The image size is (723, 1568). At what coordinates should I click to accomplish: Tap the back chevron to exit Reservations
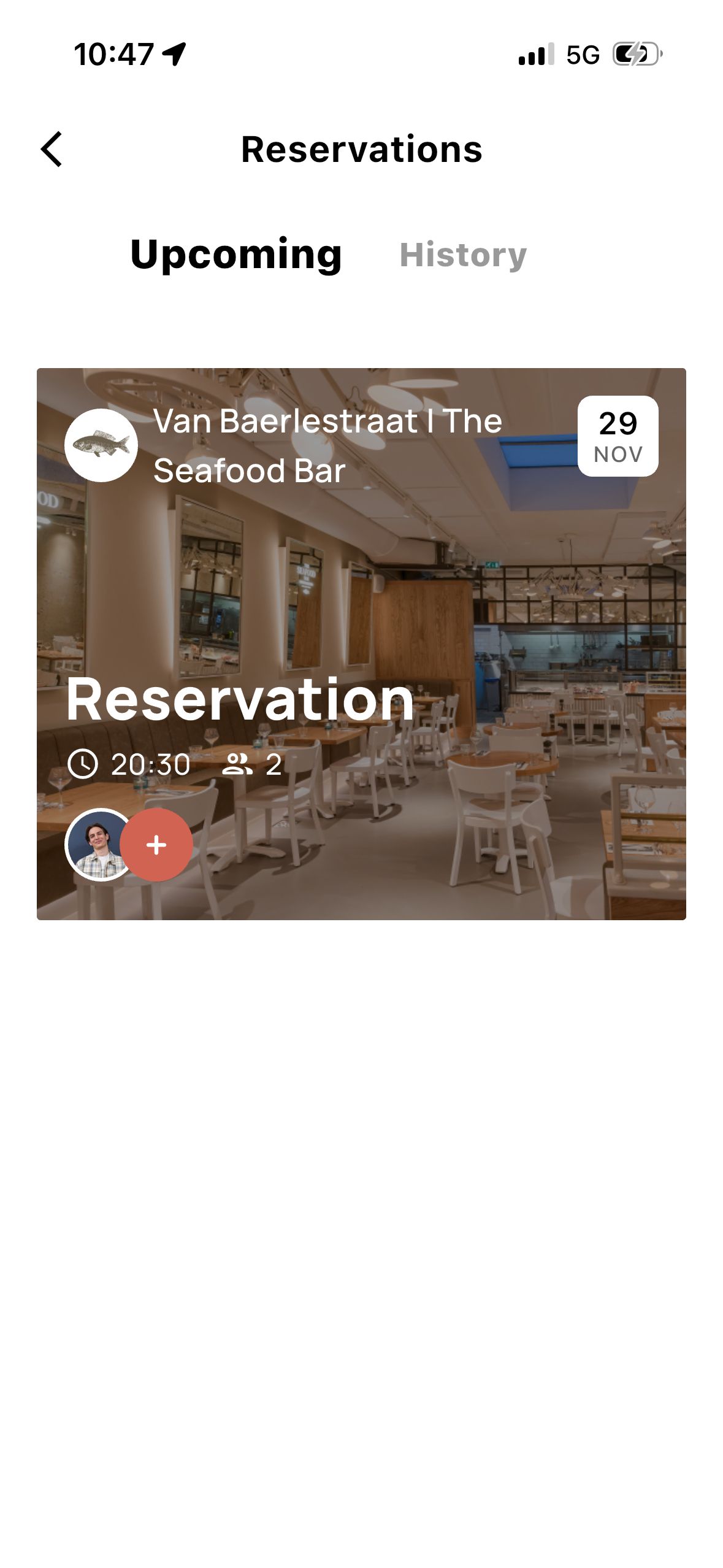point(52,149)
